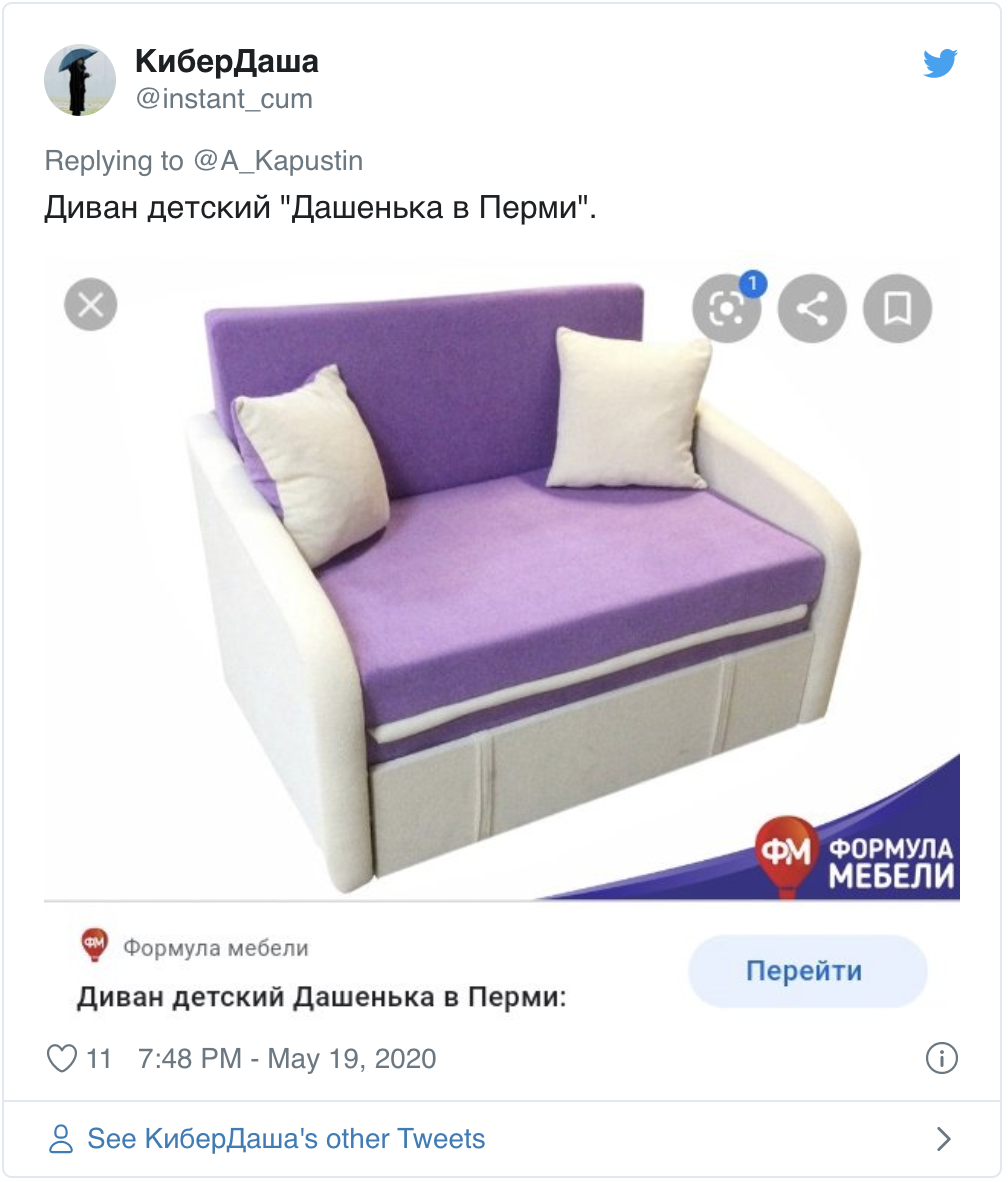The image size is (1008, 1182).
Task: Open the Twitter bird logo
Action: click(940, 64)
